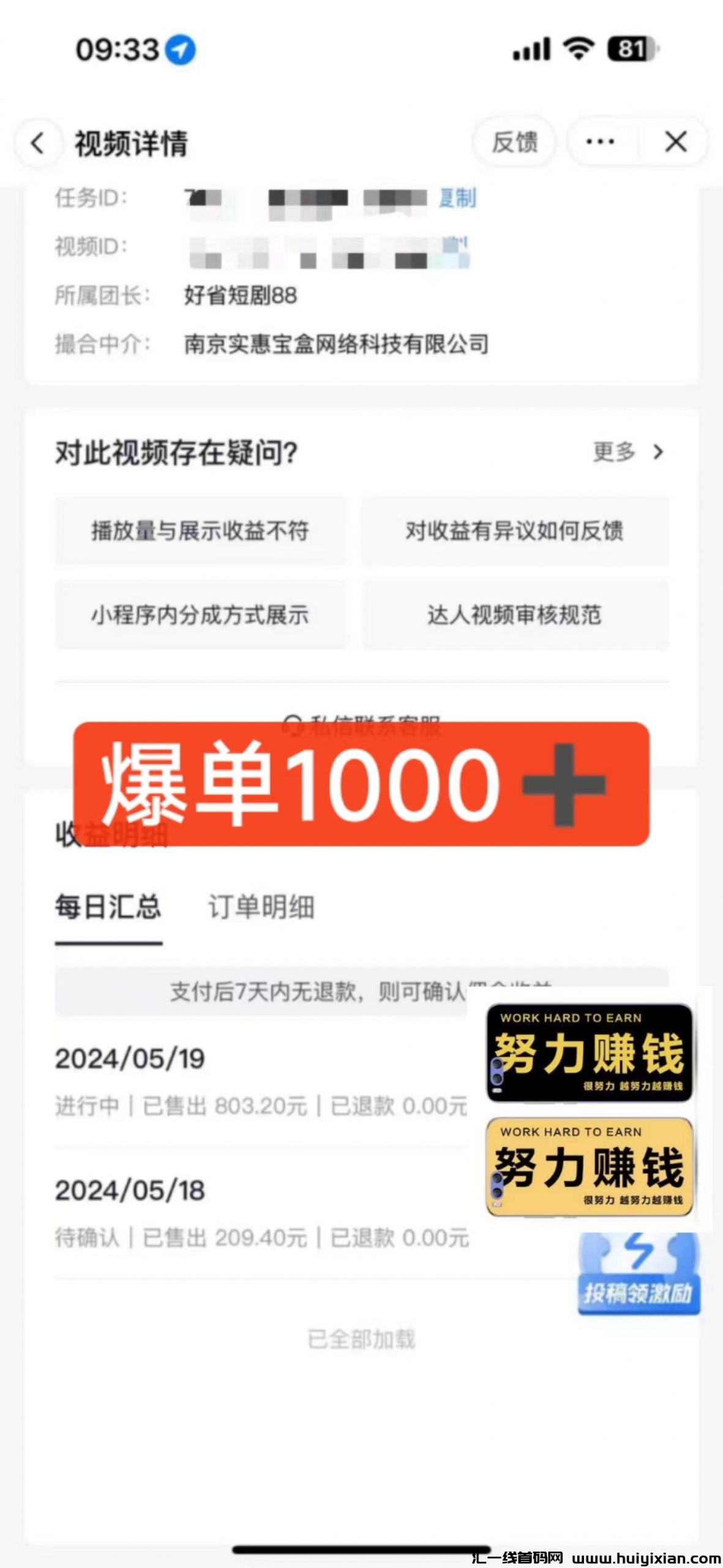Select the 对收益有异议如何反馈 question
Viewport: 723px width, 1568px height.
pyautogui.click(x=514, y=530)
